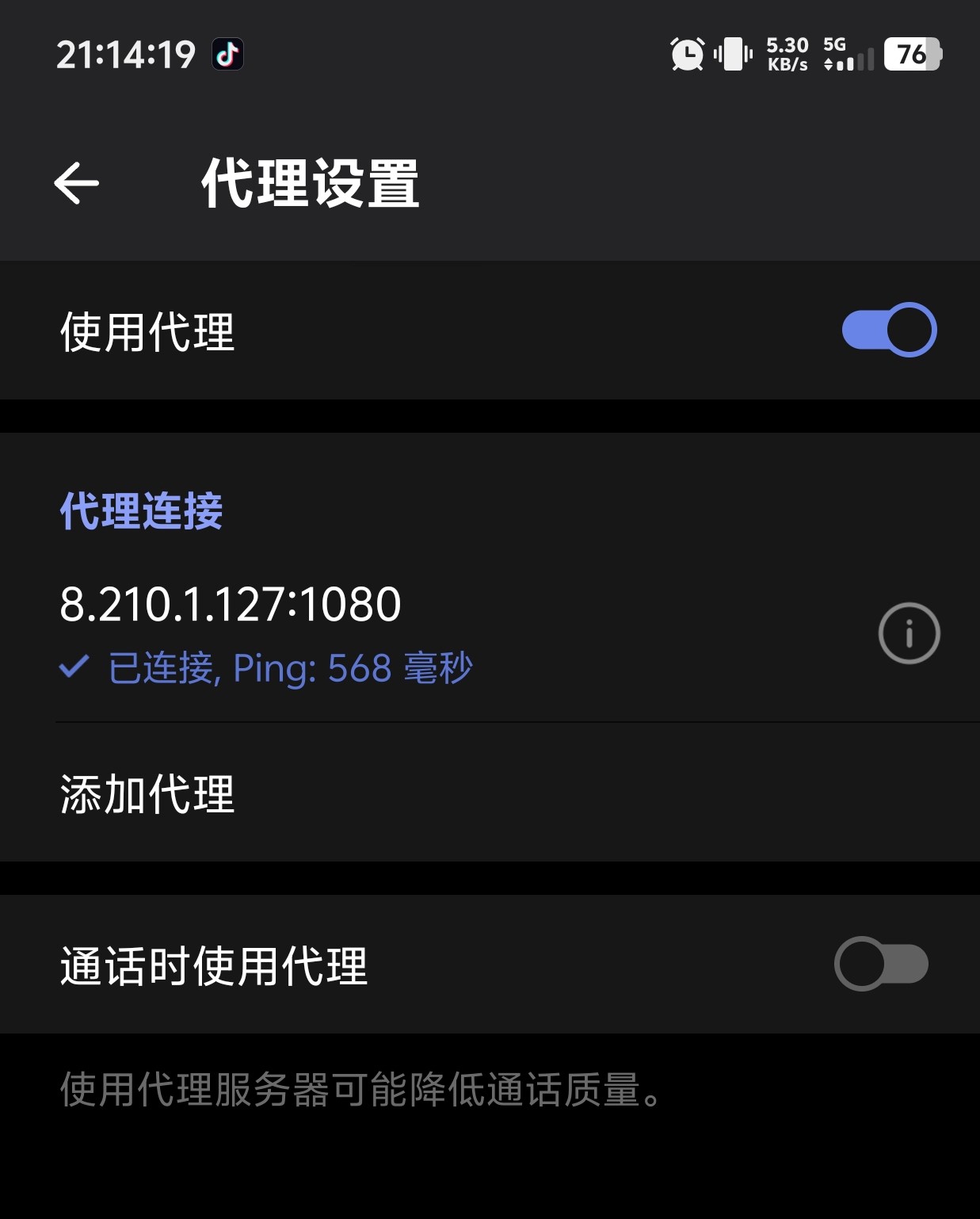Tap the 已连接, Ping: 568 毫秒 status text

pos(291,668)
